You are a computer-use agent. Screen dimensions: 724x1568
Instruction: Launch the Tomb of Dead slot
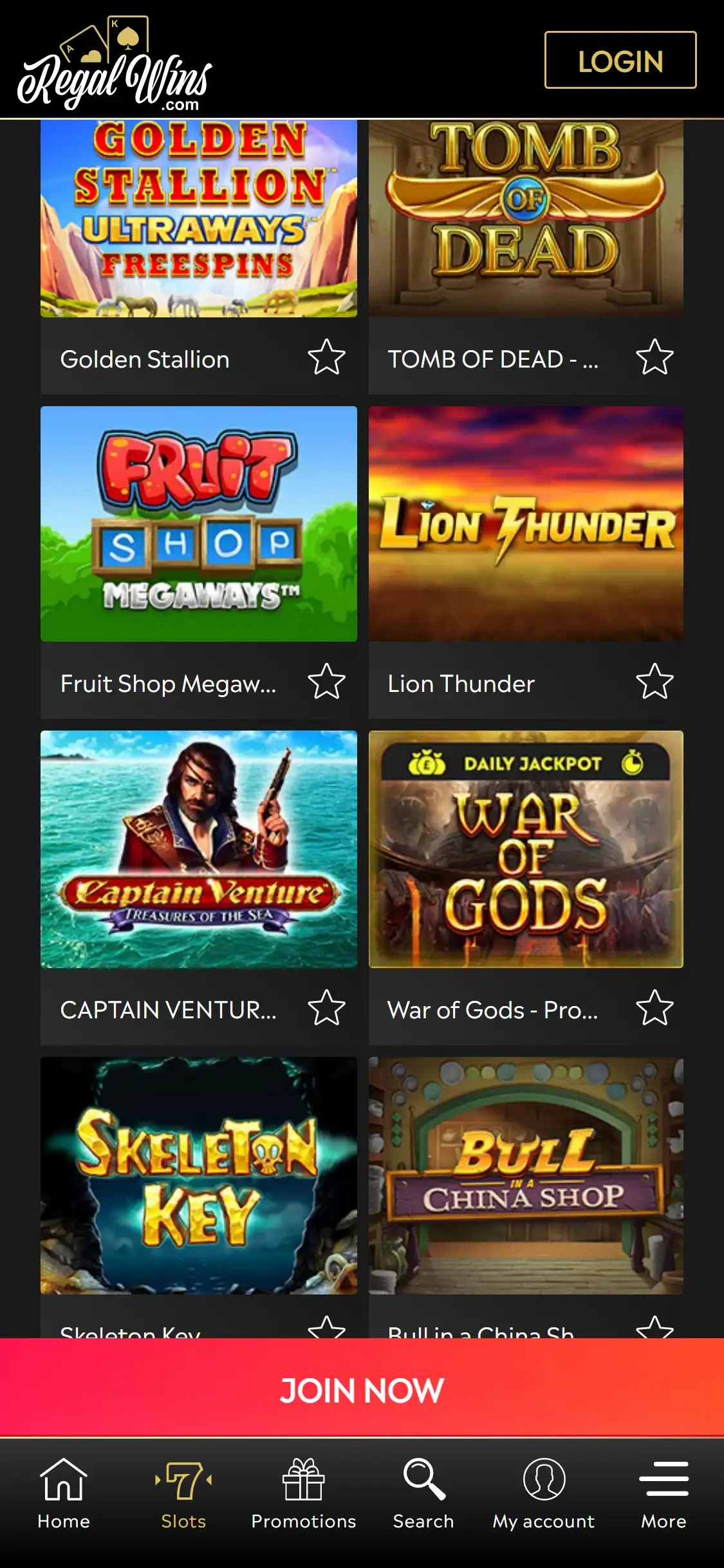tap(526, 219)
